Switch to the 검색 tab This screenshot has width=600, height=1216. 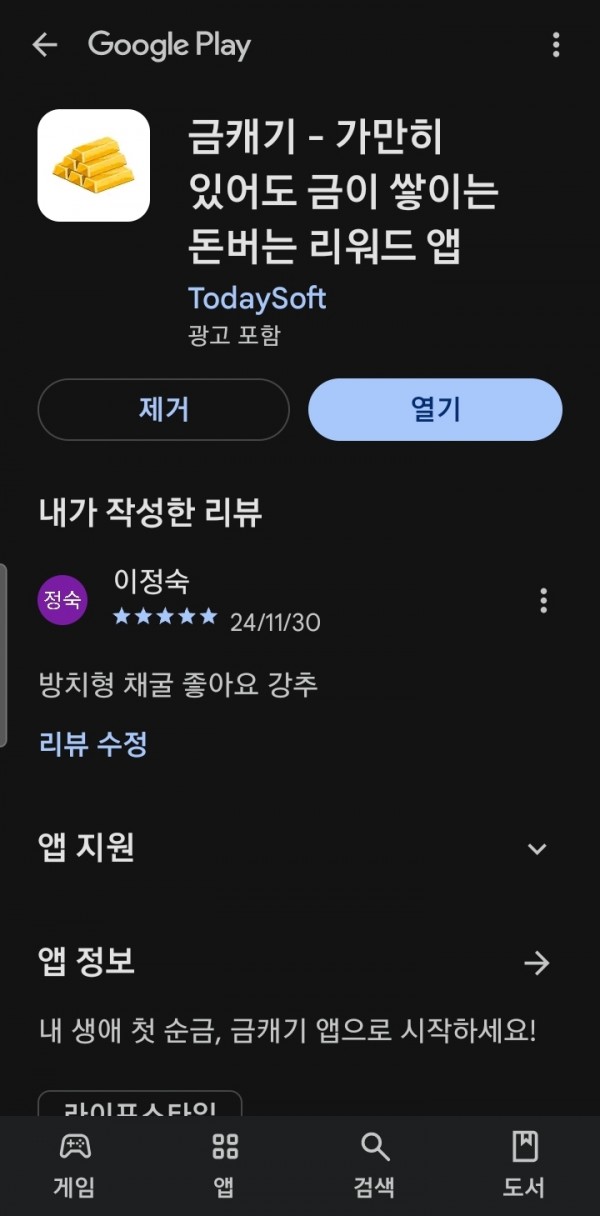(x=374, y=1165)
